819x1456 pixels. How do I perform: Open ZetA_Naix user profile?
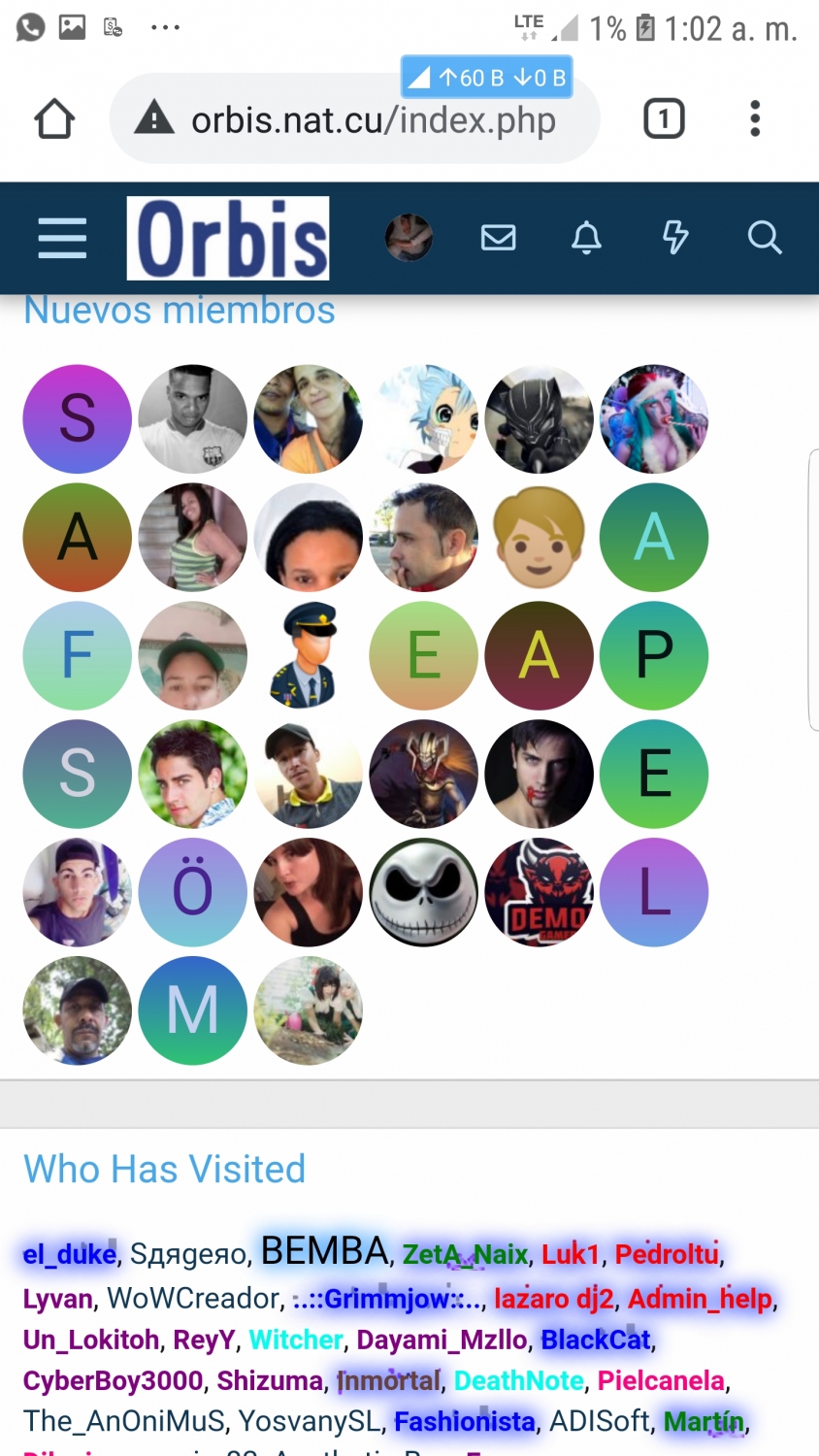[465, 1254]
